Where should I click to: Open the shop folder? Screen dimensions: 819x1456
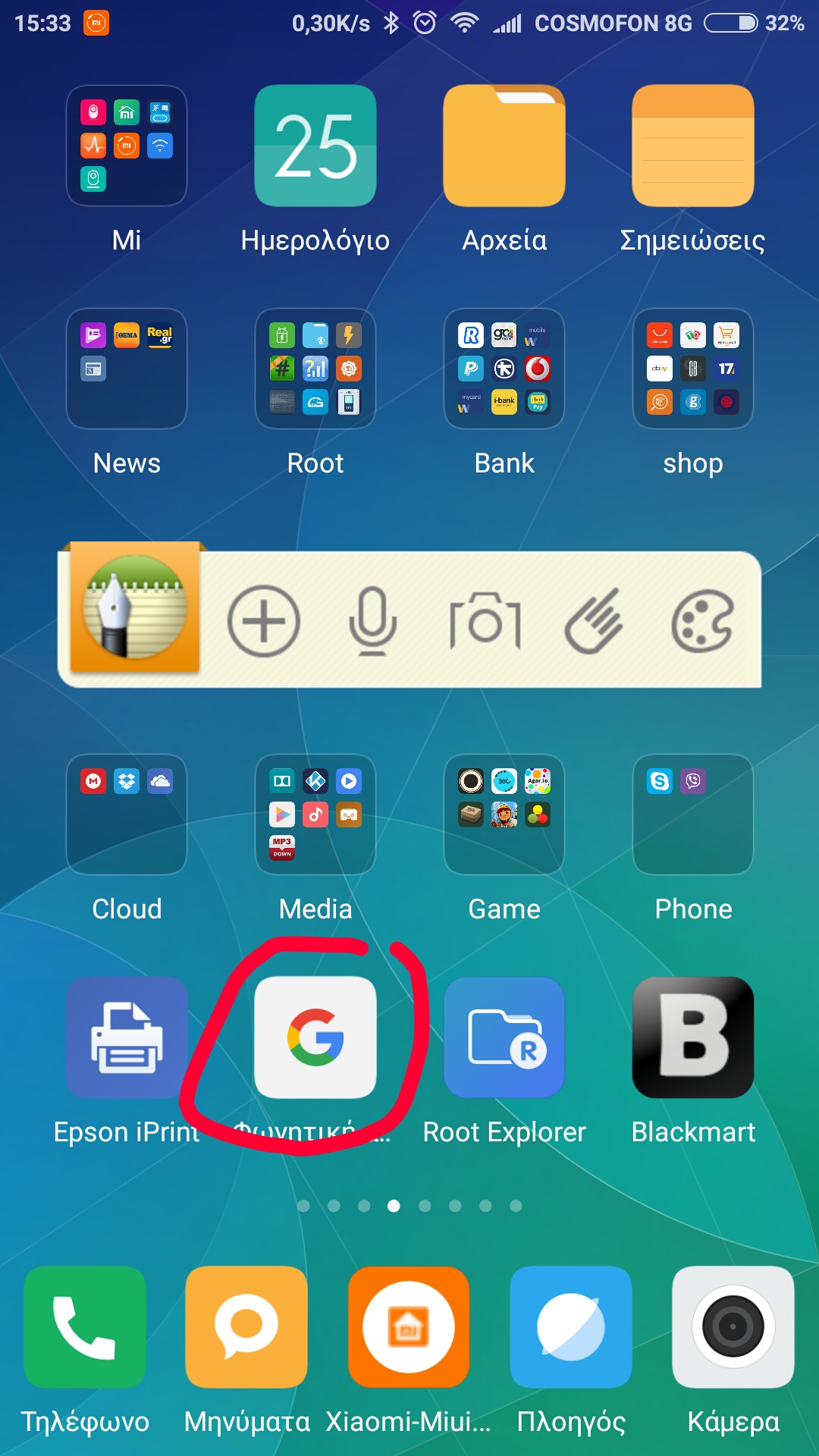pos(693,369)
